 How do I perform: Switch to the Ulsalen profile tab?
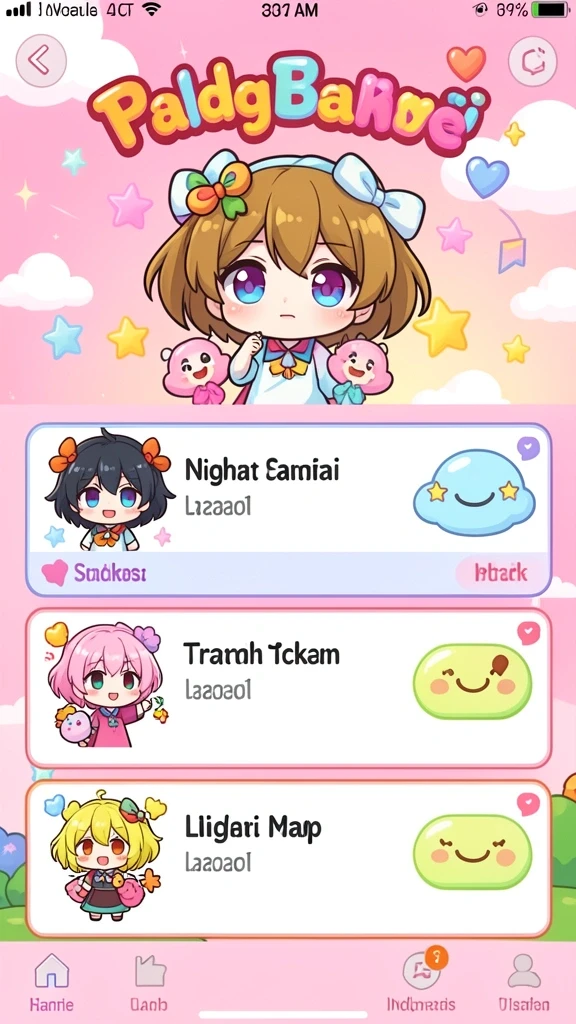coord(524,982)
